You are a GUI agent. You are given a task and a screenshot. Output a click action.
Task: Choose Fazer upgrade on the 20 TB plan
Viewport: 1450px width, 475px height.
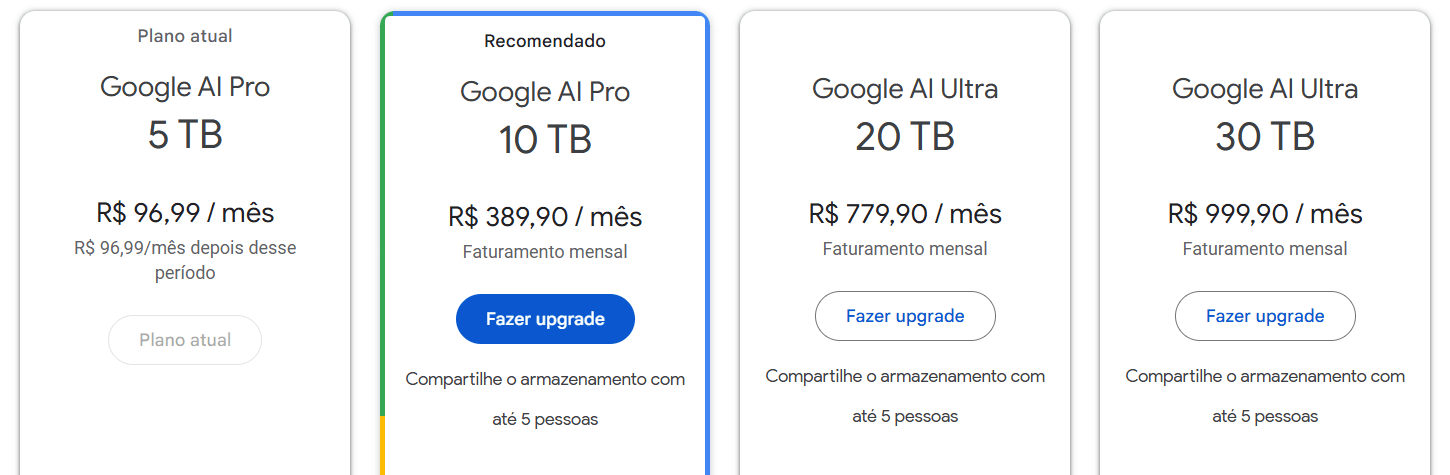(905, 316)
